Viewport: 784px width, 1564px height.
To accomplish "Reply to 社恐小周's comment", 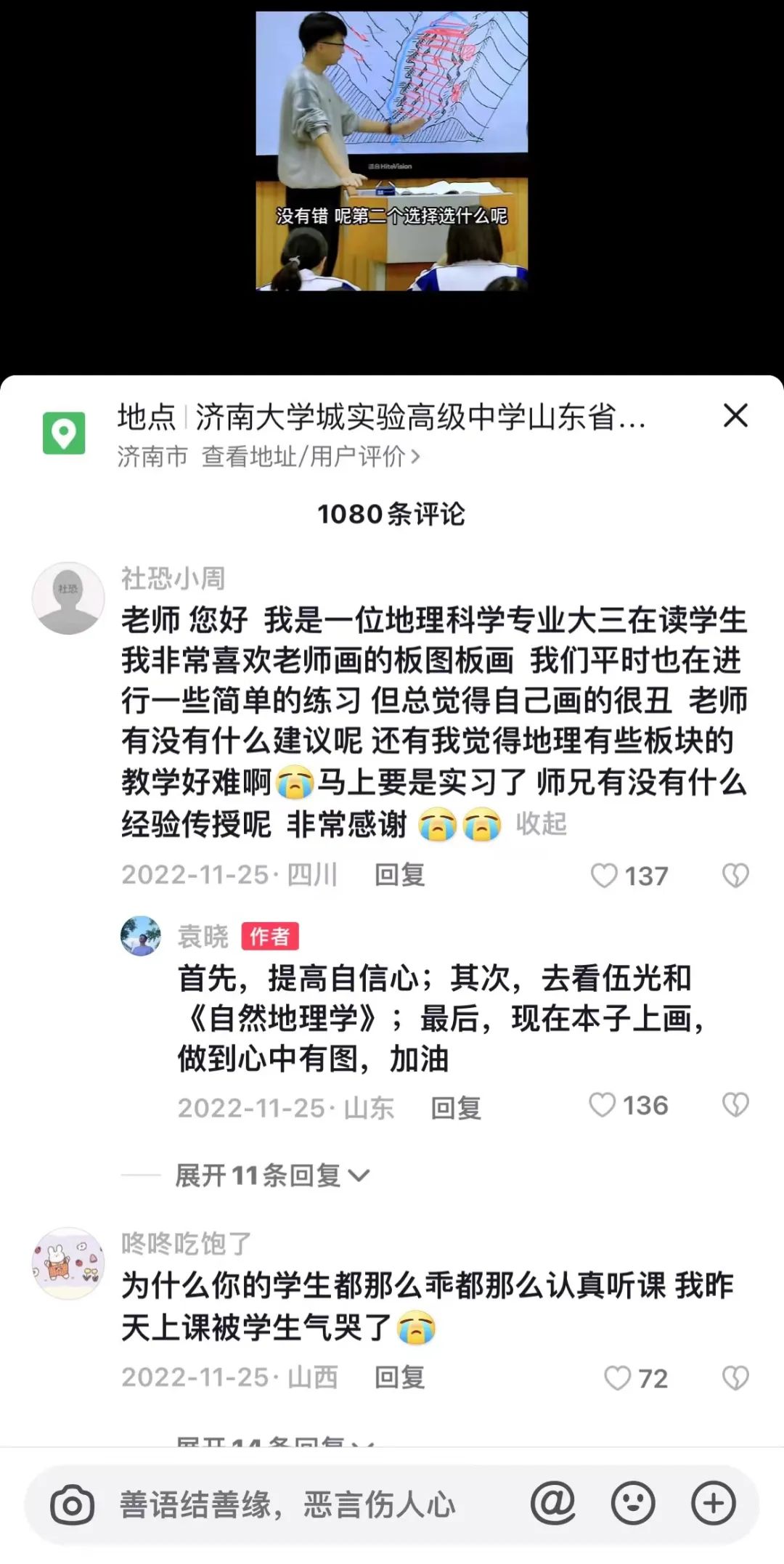I will pos(399,875).
